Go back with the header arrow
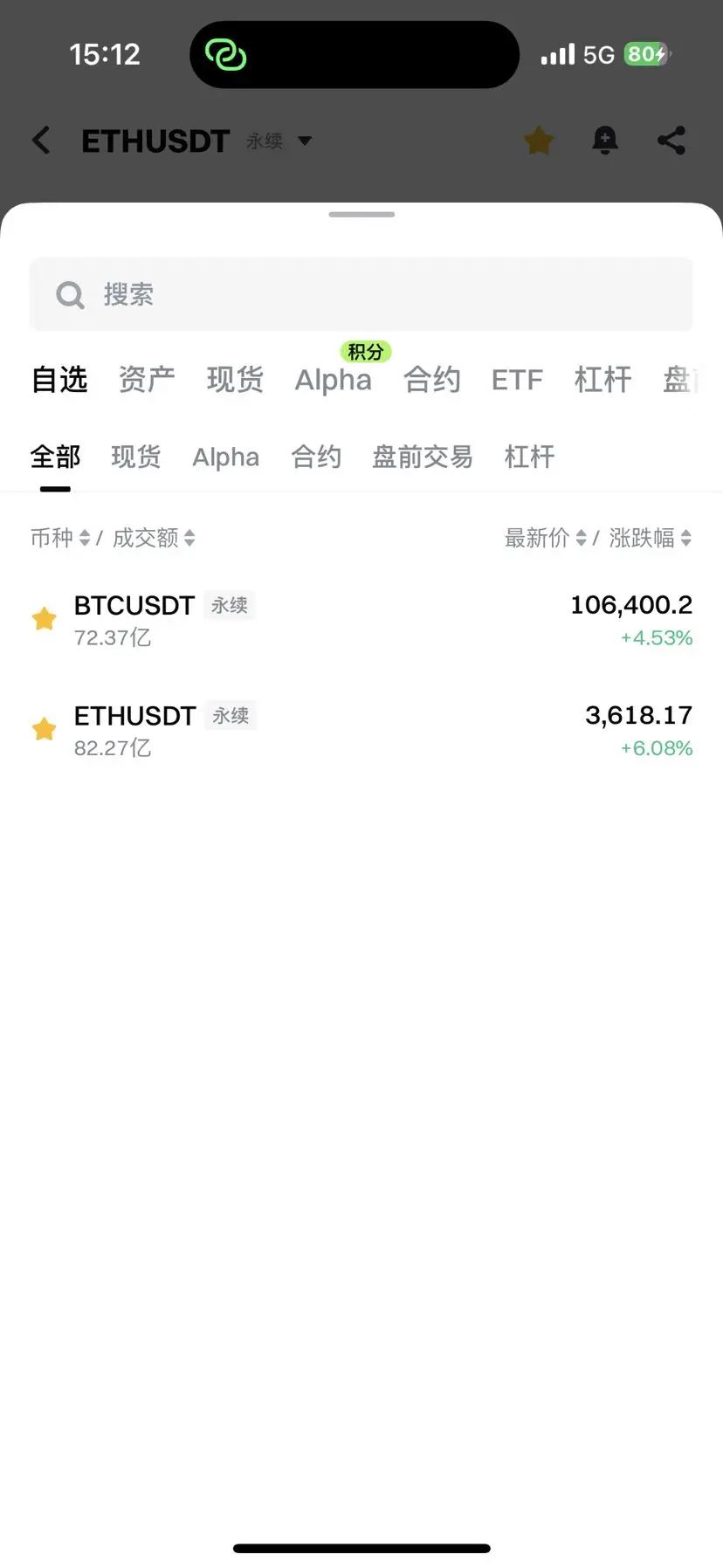Screen dimensions: 723x1568 41,141
